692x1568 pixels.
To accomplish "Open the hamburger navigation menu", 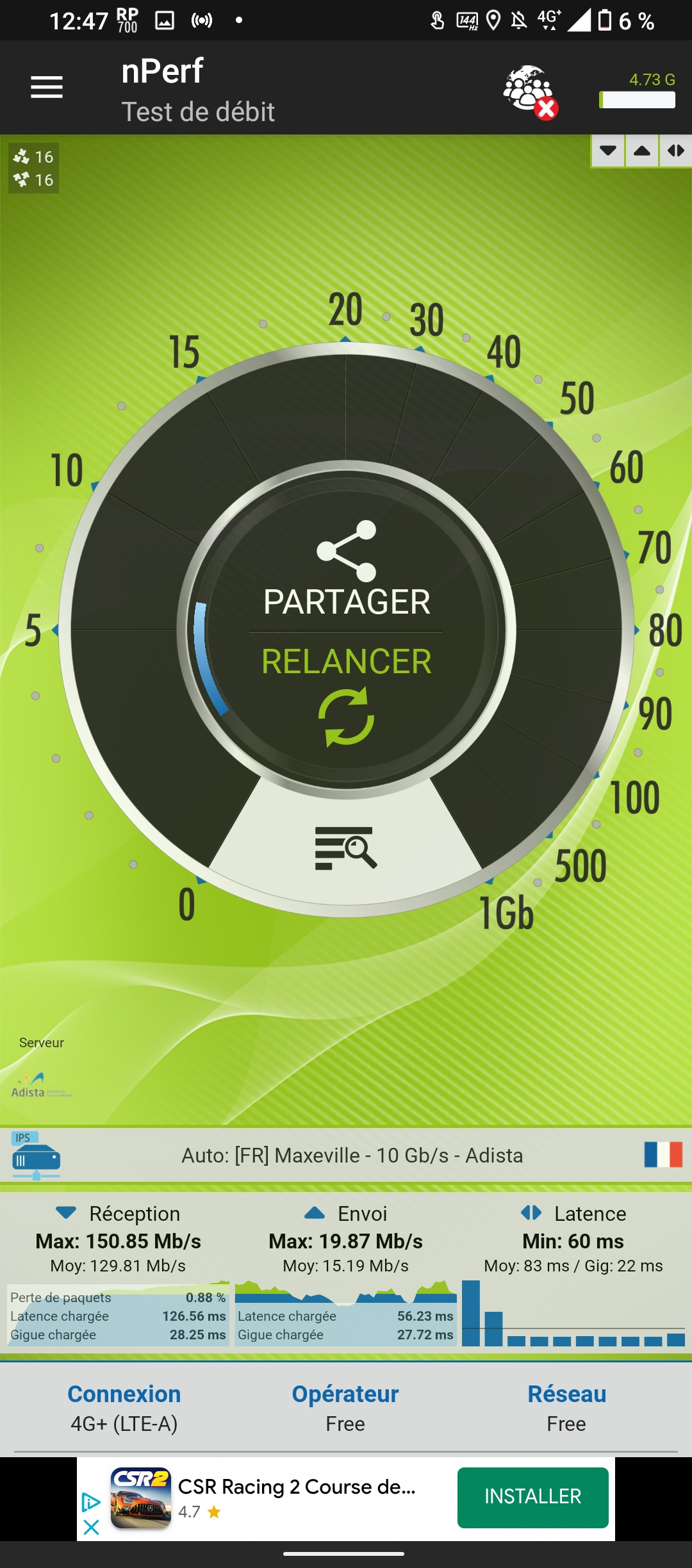I will point(47,87).
